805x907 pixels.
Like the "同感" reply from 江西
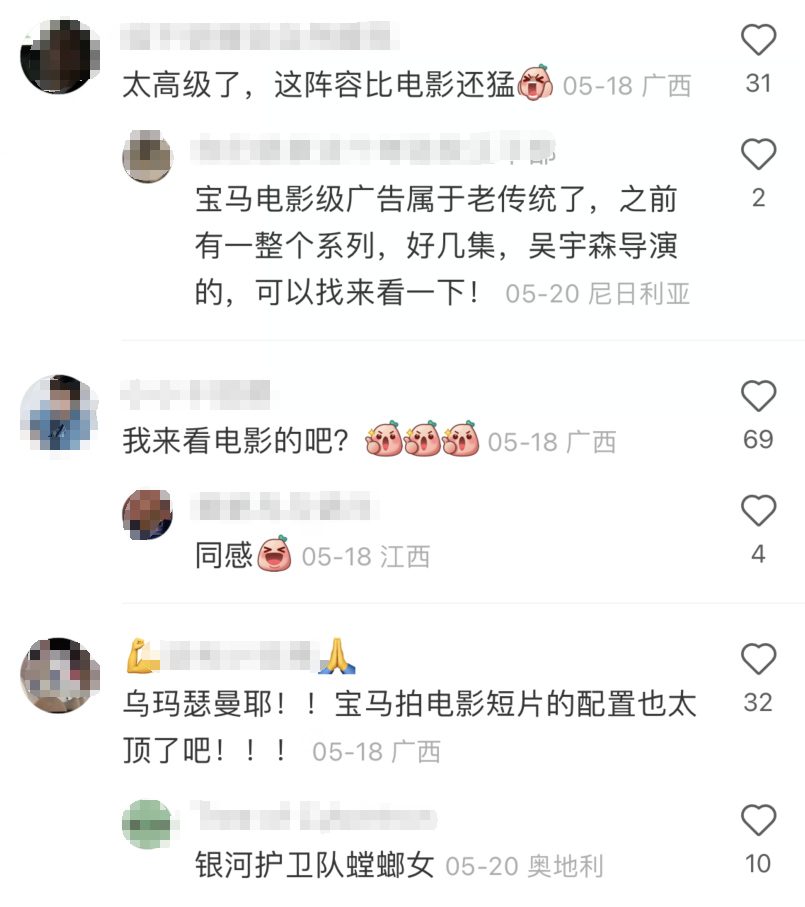click(x=758, y=511)
